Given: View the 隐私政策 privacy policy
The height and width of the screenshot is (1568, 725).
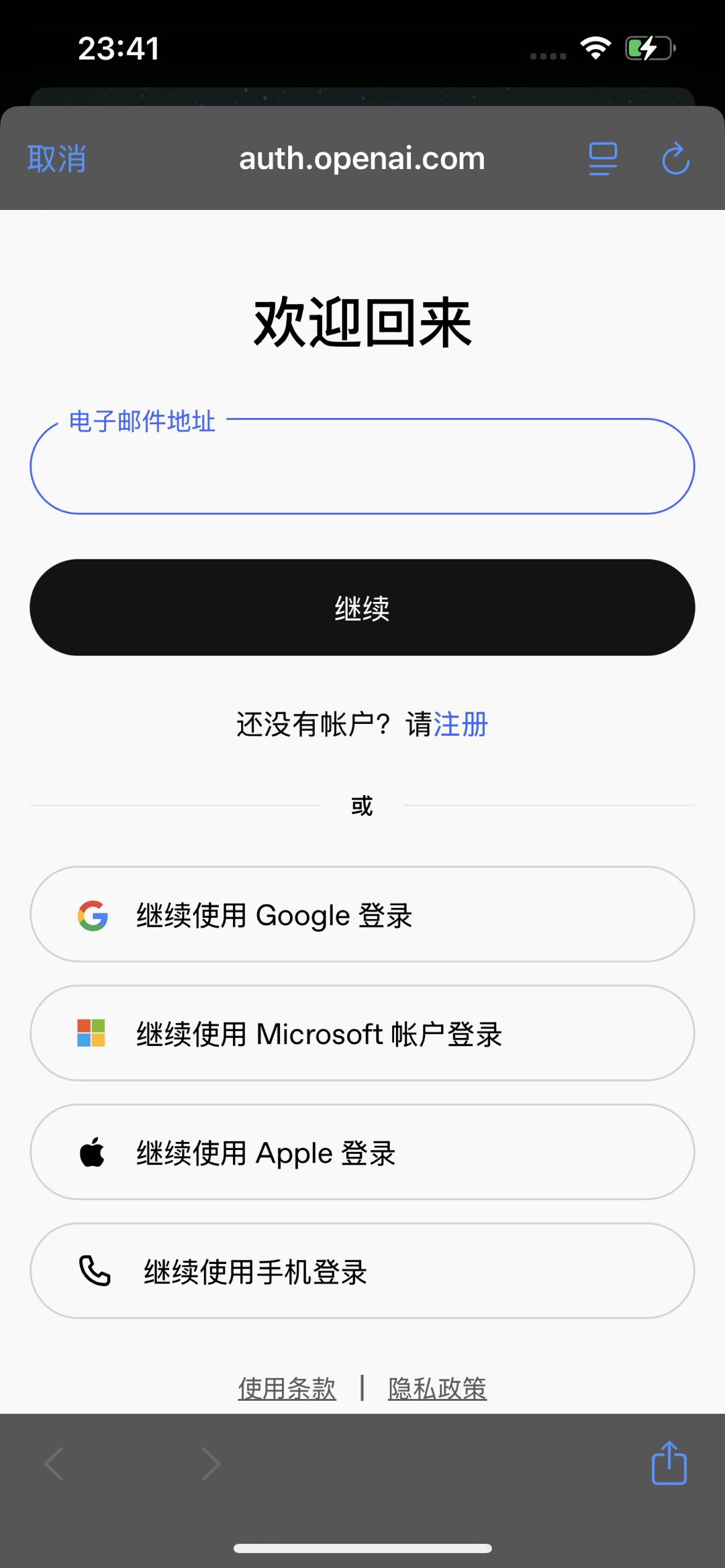Looking at the screenshot, I should pyautogui.click(x=437, y=1388).
